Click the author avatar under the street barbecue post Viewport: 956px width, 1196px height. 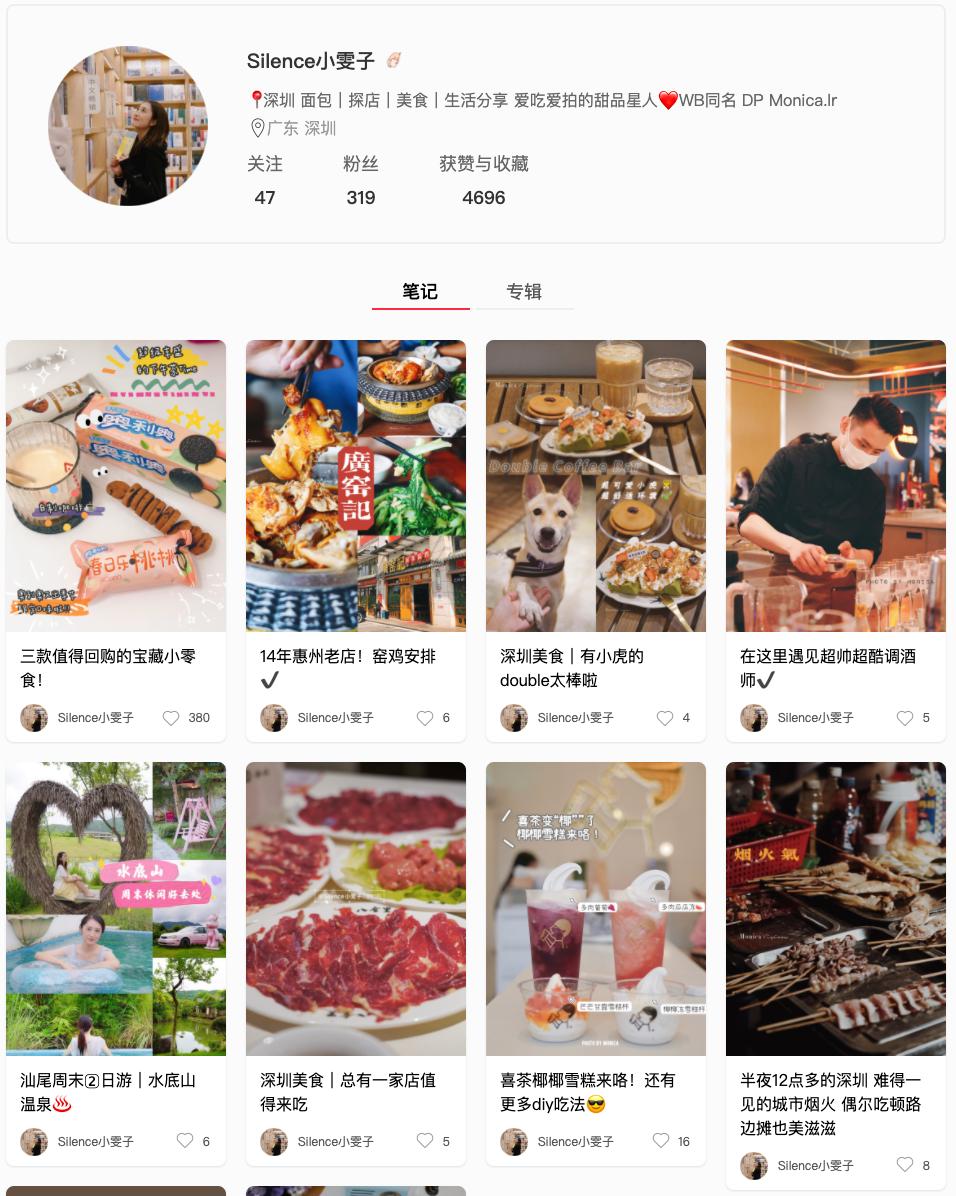click(754, 1166)
